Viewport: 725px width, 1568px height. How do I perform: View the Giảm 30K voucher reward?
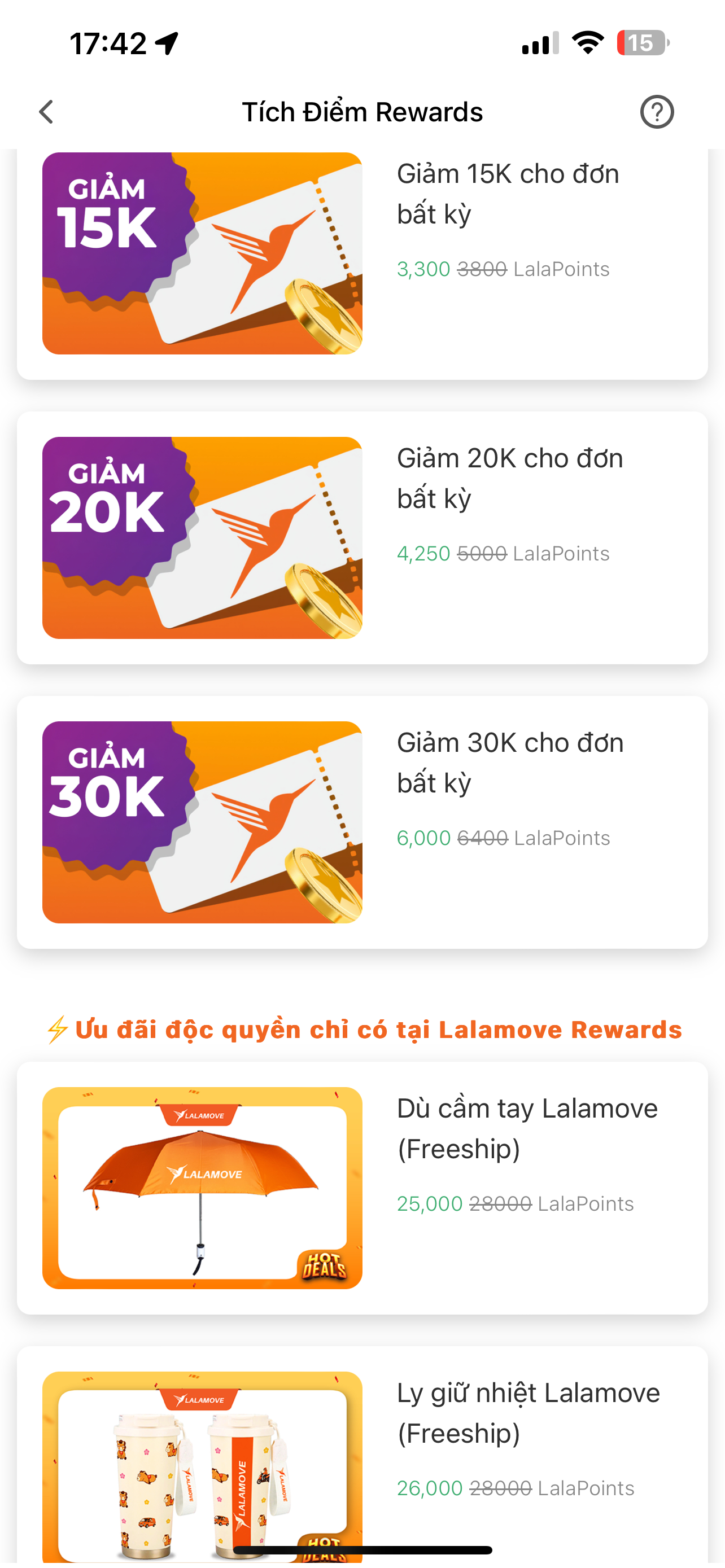click(x=362, y=822)
